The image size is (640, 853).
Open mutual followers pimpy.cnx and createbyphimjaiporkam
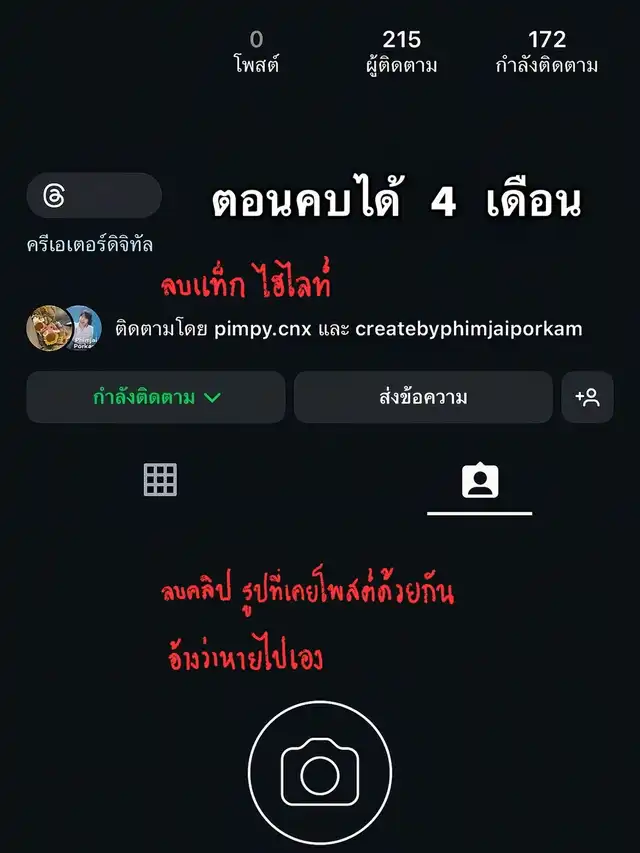click(x=347, y=329)
